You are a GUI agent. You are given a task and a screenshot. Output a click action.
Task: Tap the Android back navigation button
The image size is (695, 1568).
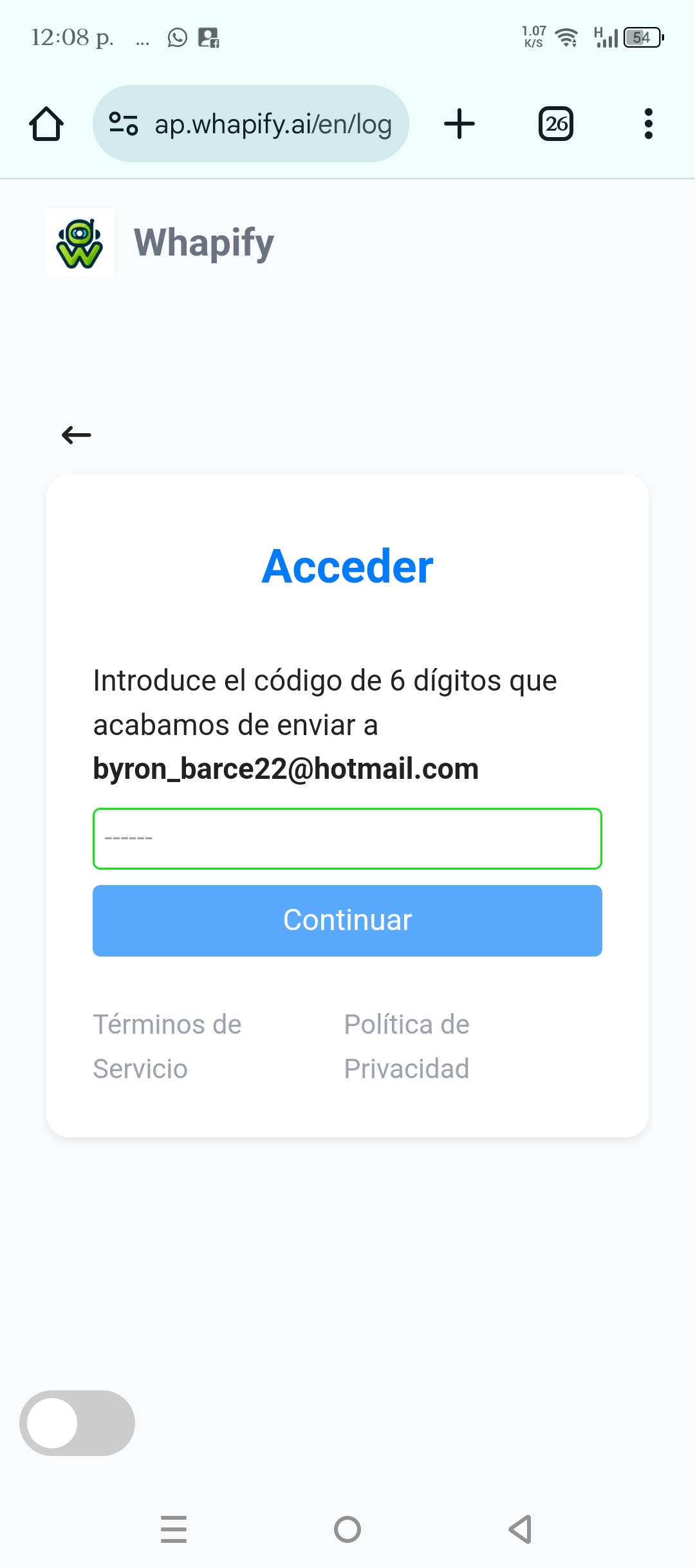coord(519,1529)
